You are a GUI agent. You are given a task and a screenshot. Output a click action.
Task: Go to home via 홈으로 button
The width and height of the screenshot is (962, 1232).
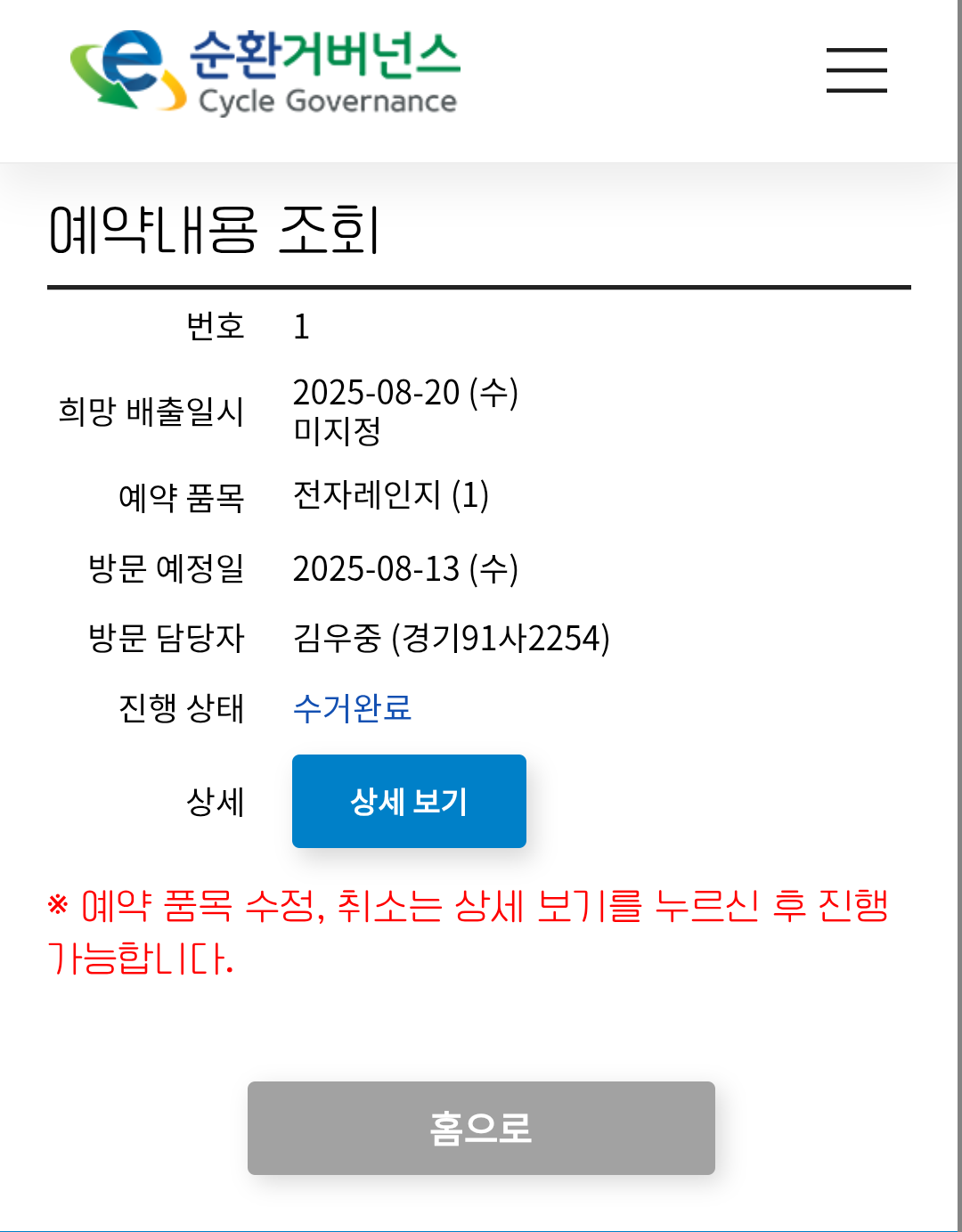[x=481, y=1128]
